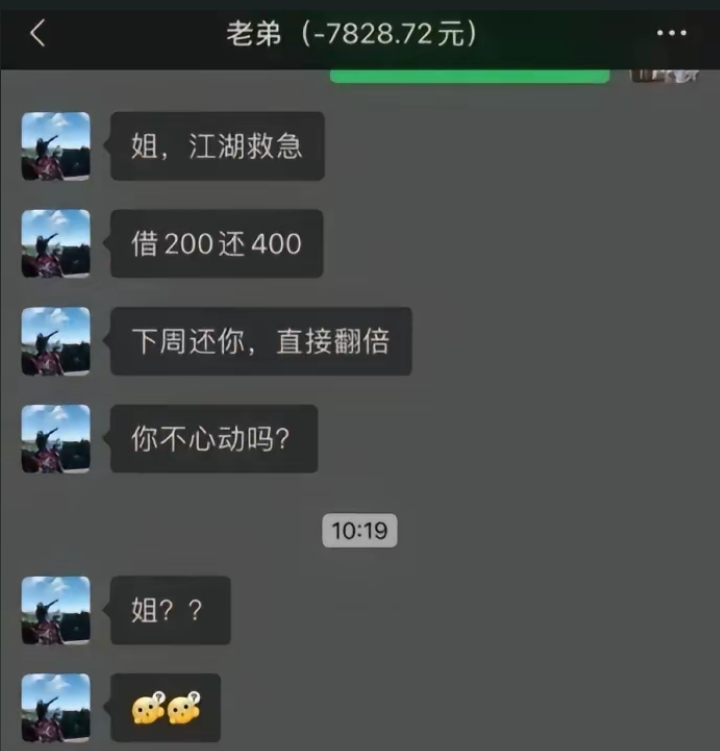Tap the avatar beside 下周还你 message
720x751 pixels.
tap(56, 340)
